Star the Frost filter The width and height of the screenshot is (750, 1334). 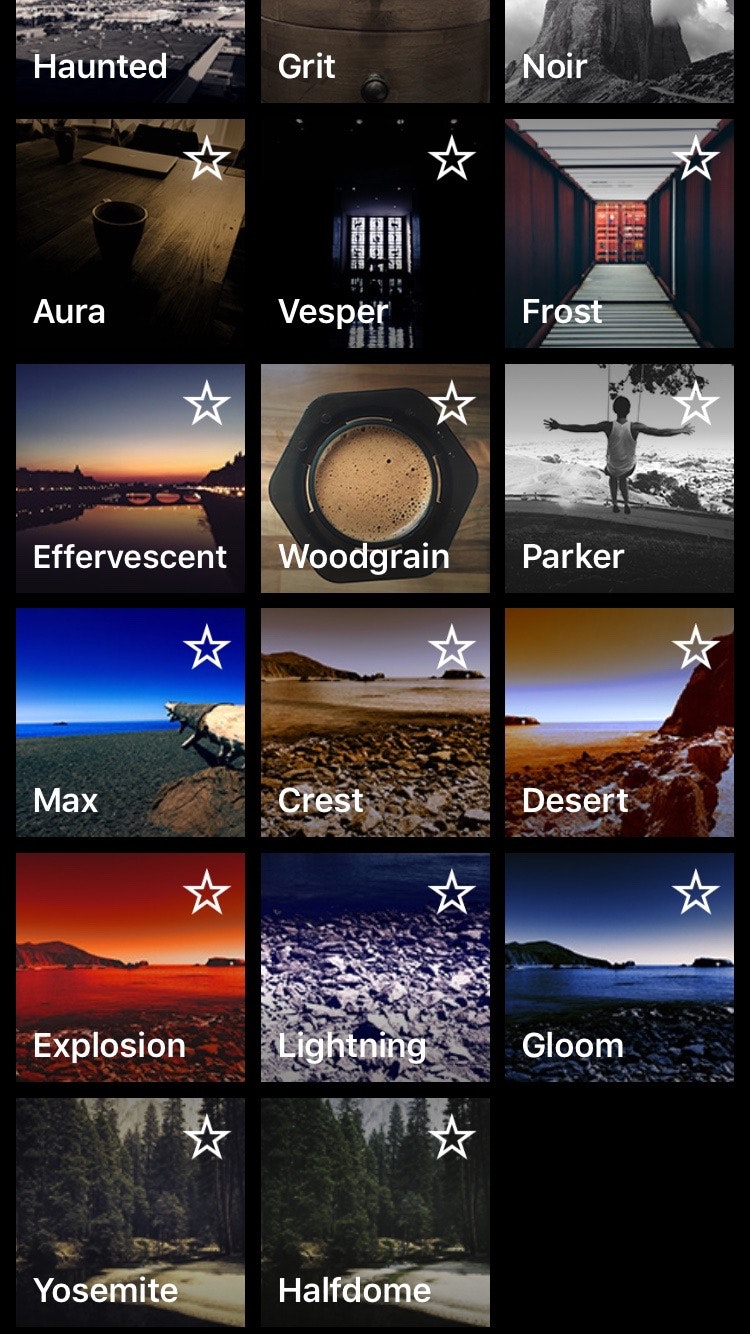(x=696, y=159)
